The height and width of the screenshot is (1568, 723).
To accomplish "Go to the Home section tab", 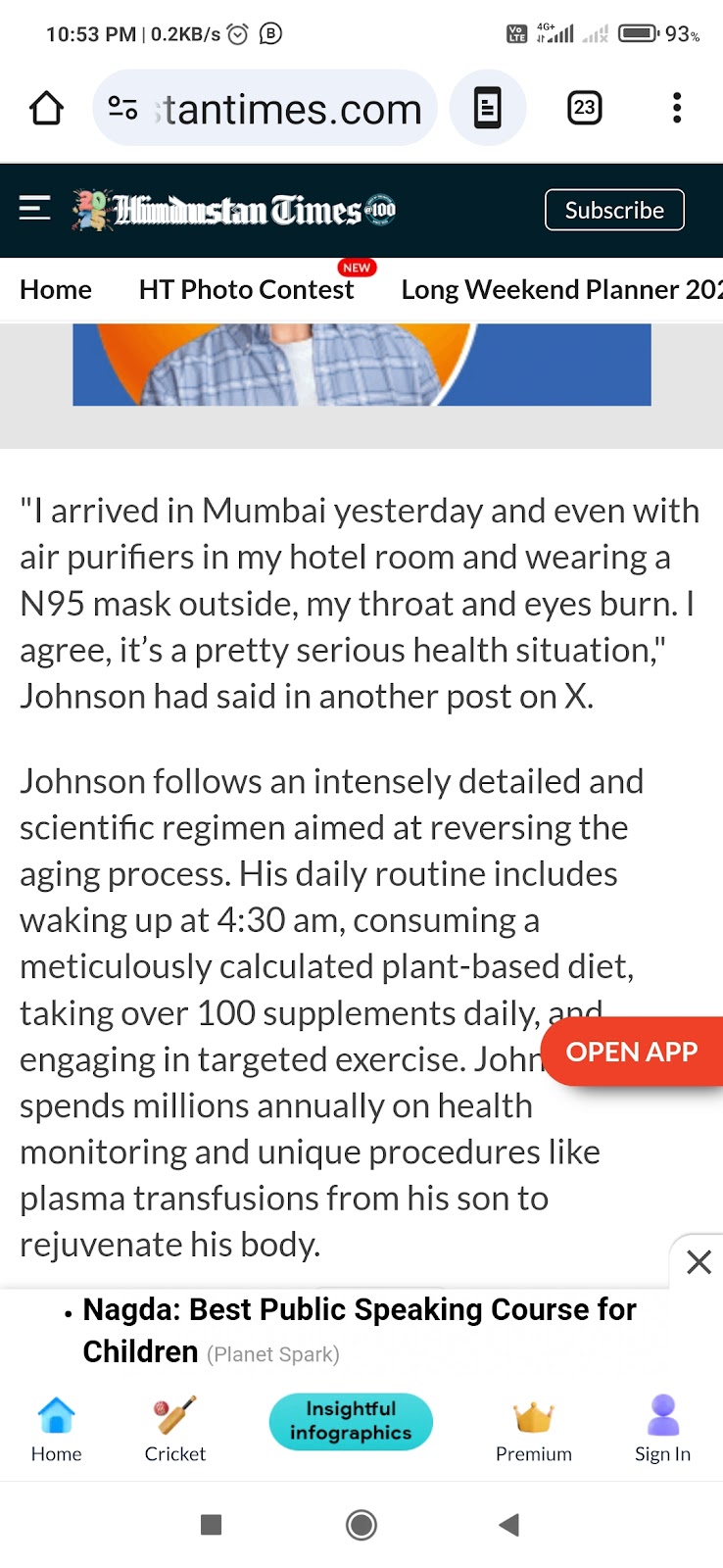I will tap(56, 290).
